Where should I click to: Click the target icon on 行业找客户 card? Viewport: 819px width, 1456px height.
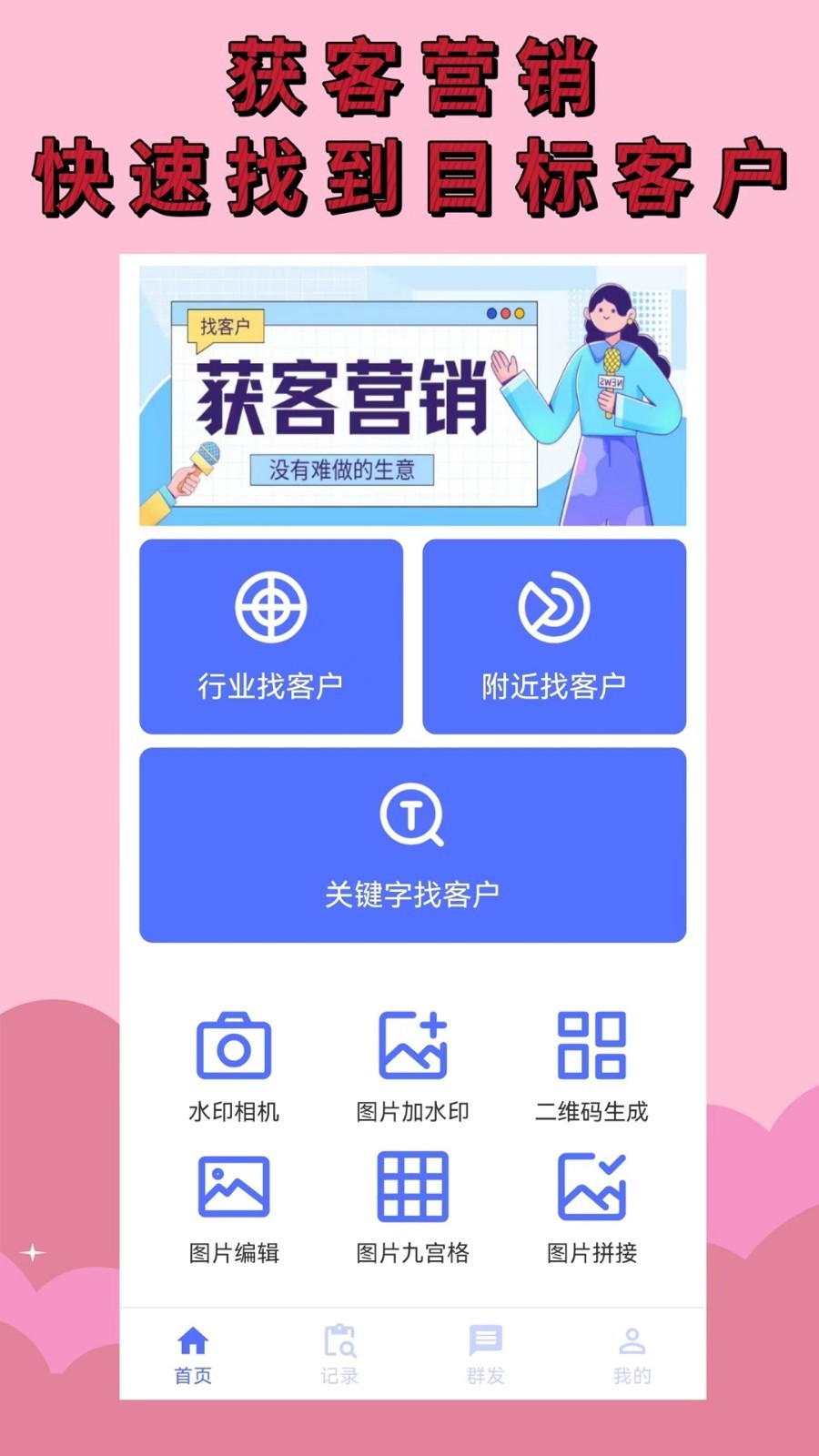(271, 605)
